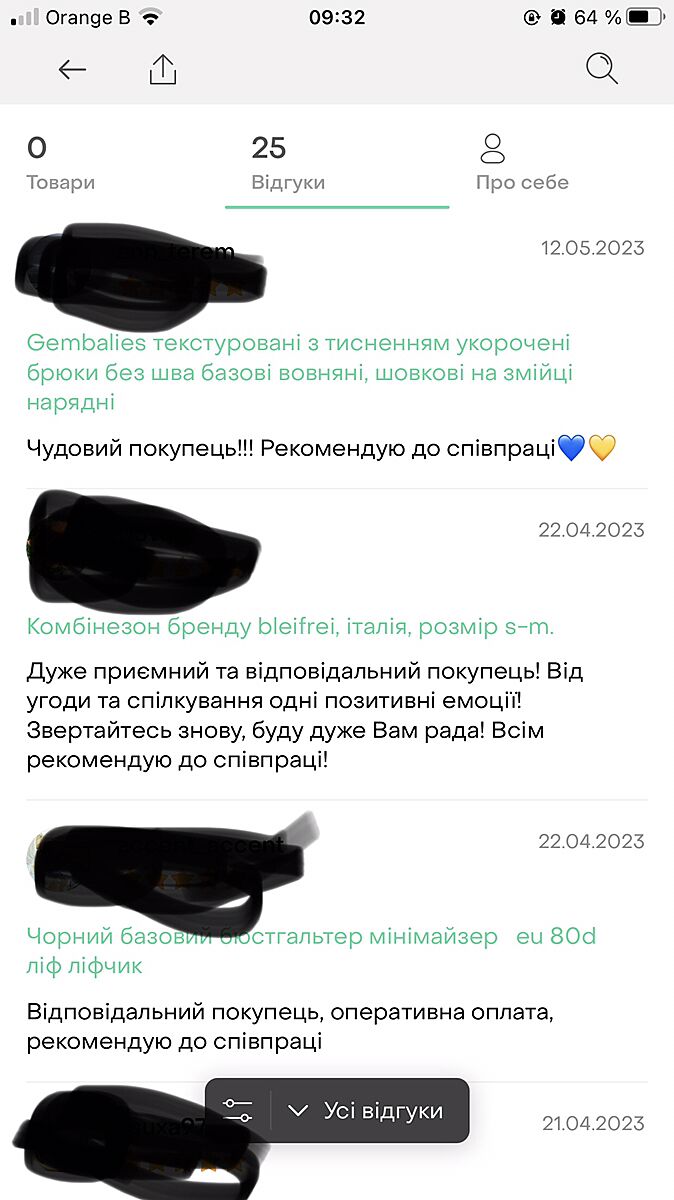
Task: Share this profile
Action: point(163,69)
